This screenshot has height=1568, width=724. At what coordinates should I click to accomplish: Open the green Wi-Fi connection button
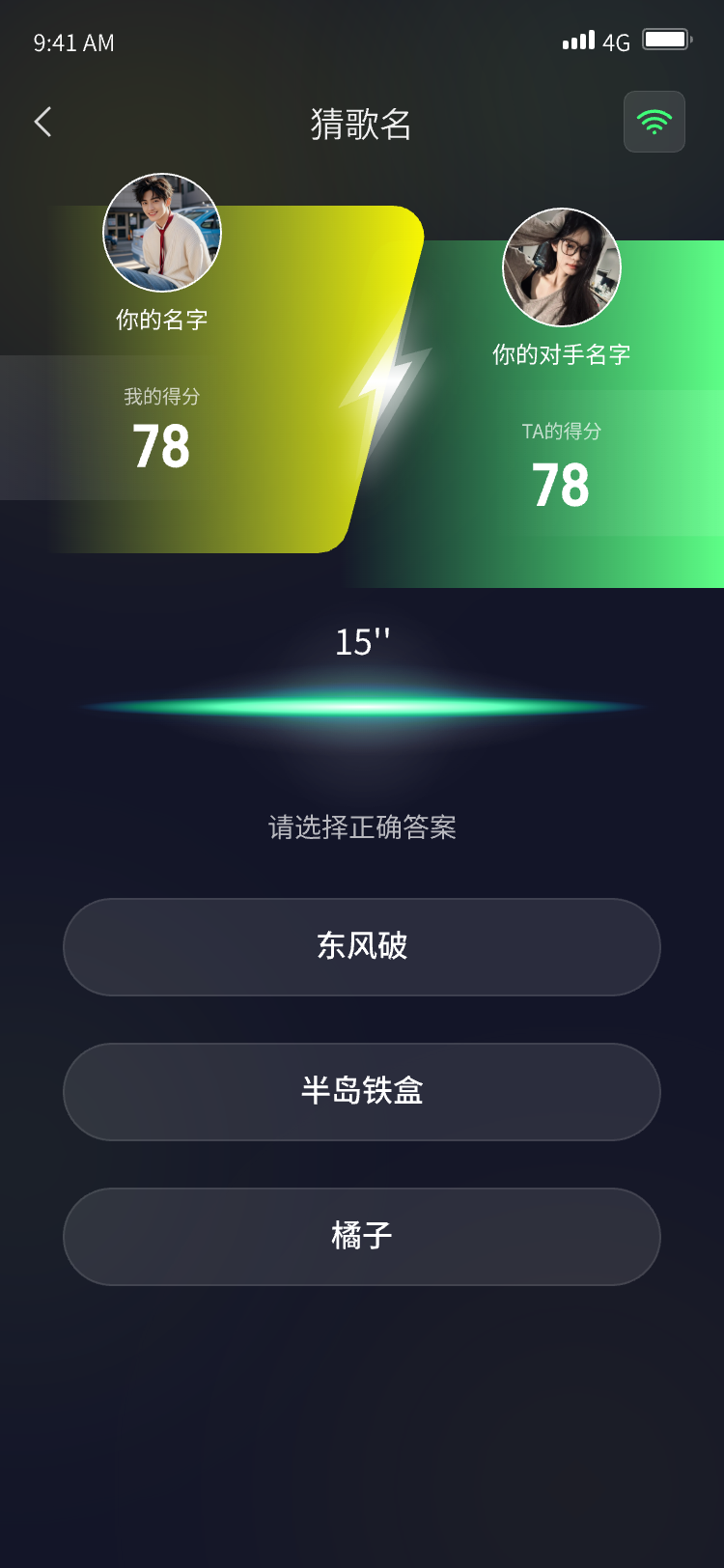[x=654, y=122]
